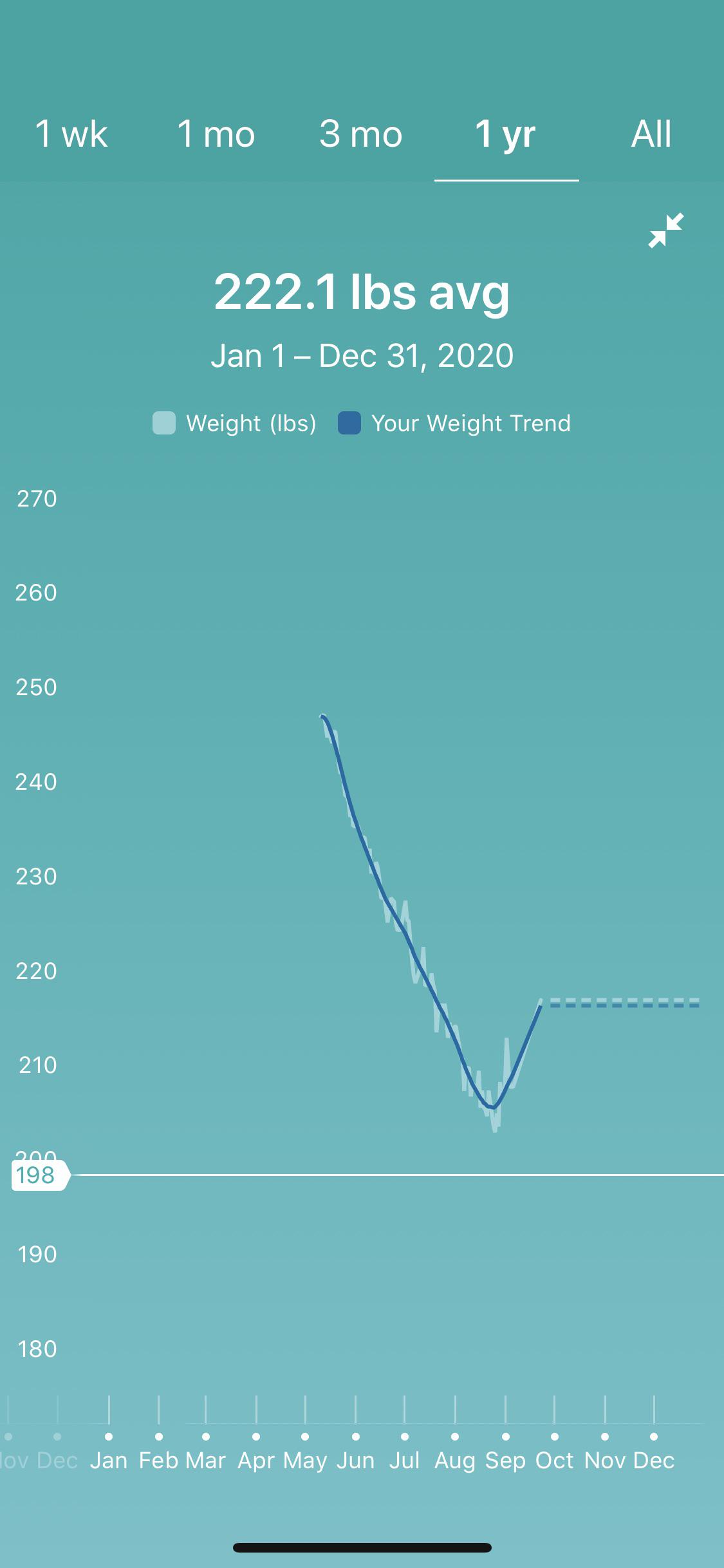Tap the Jan 1 – Dec 31, 2020 date range
Image resolution: width=724 pixels, height=1568 pixels.
tap(362, 353)
